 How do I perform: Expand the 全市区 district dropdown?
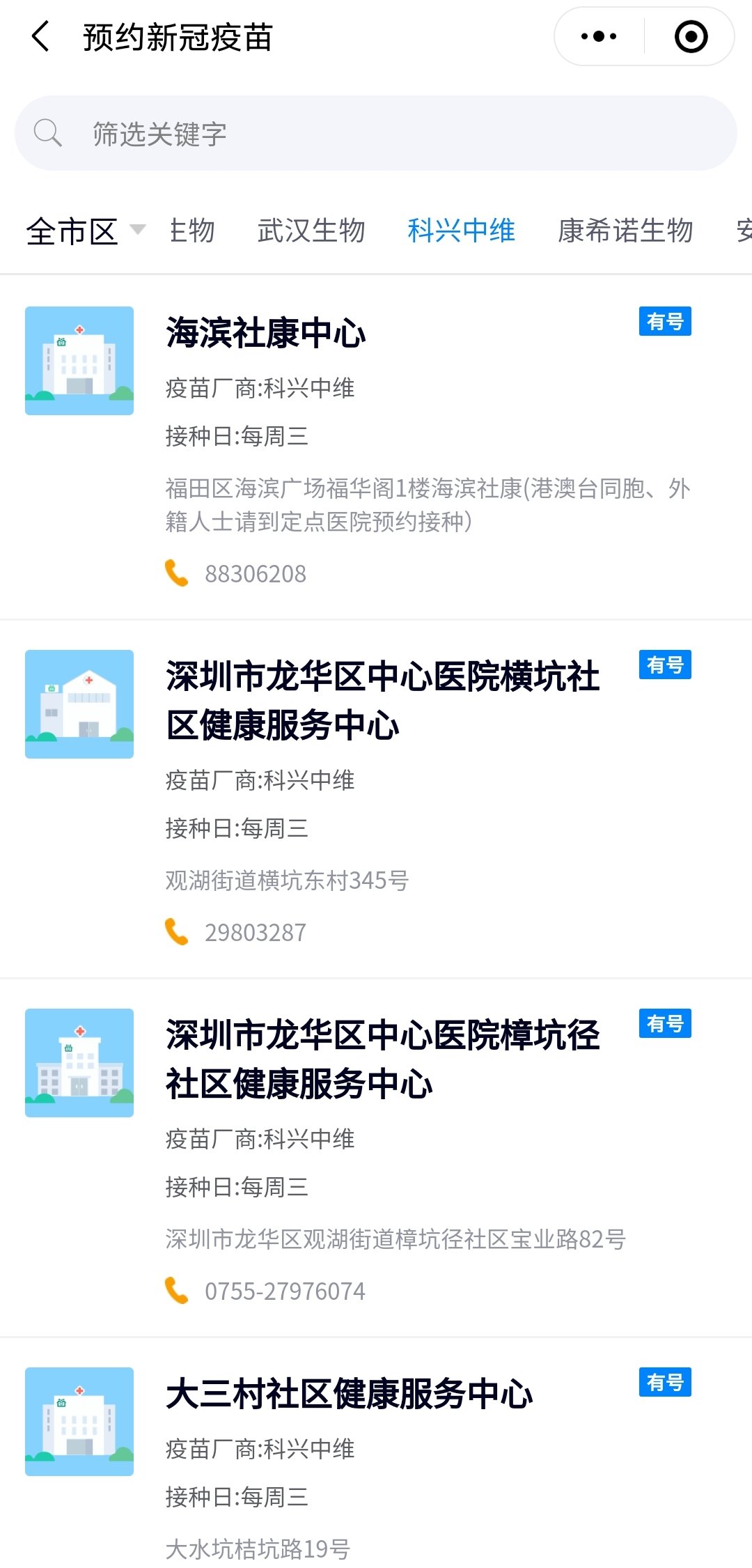tap(85, 231)
